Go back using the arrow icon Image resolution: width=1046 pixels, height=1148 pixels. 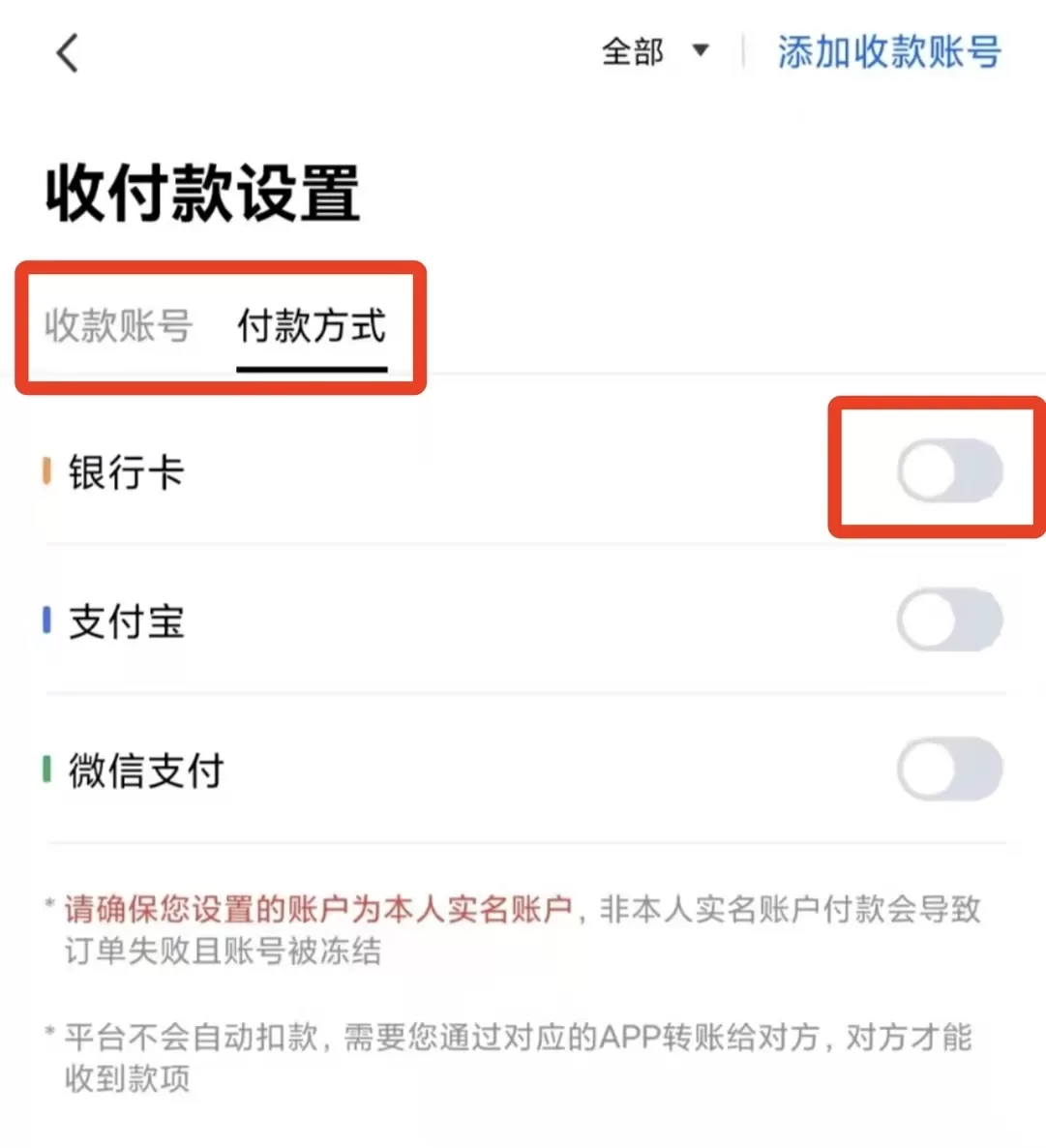click(x=67, y=53)
